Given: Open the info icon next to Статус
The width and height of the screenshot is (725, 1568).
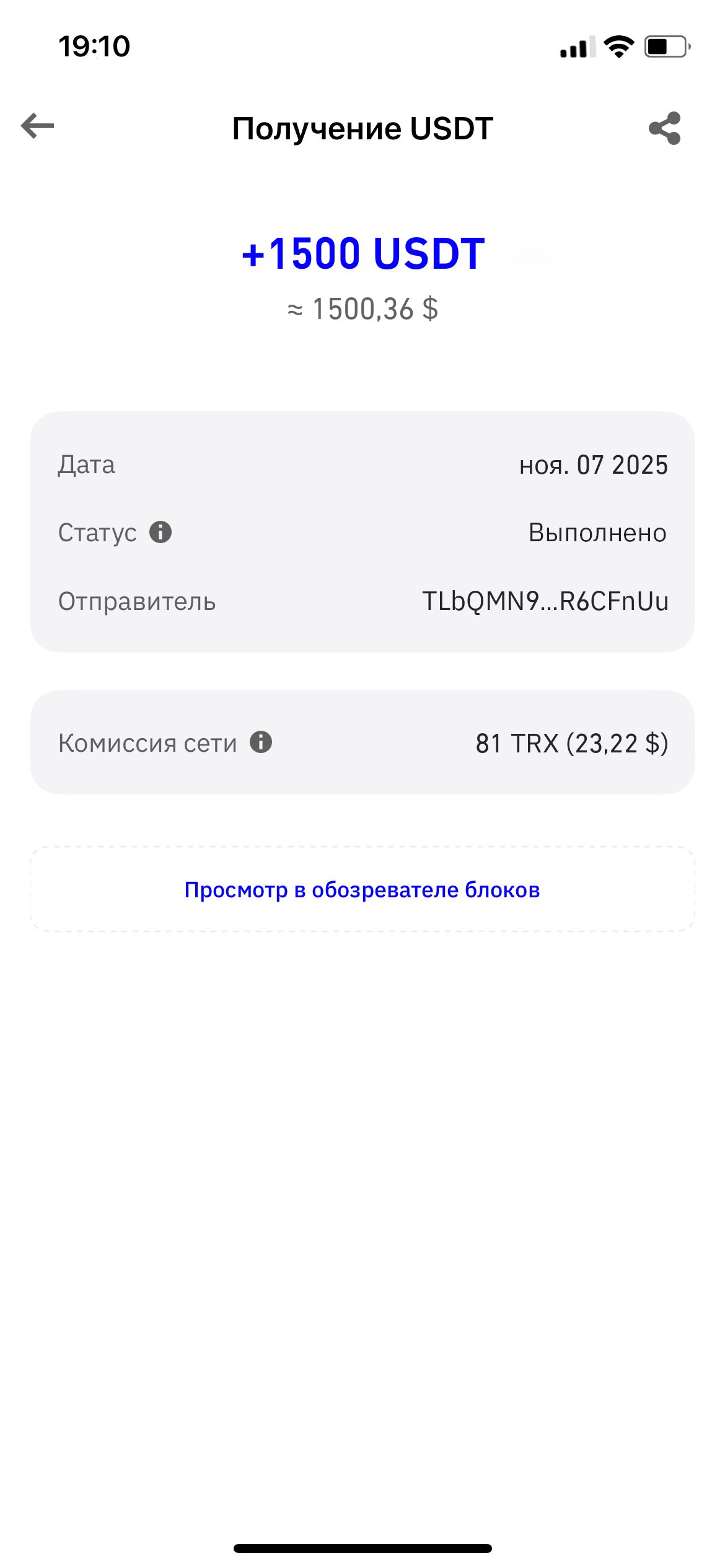Looking at the screenshot, I should point(160,532).
